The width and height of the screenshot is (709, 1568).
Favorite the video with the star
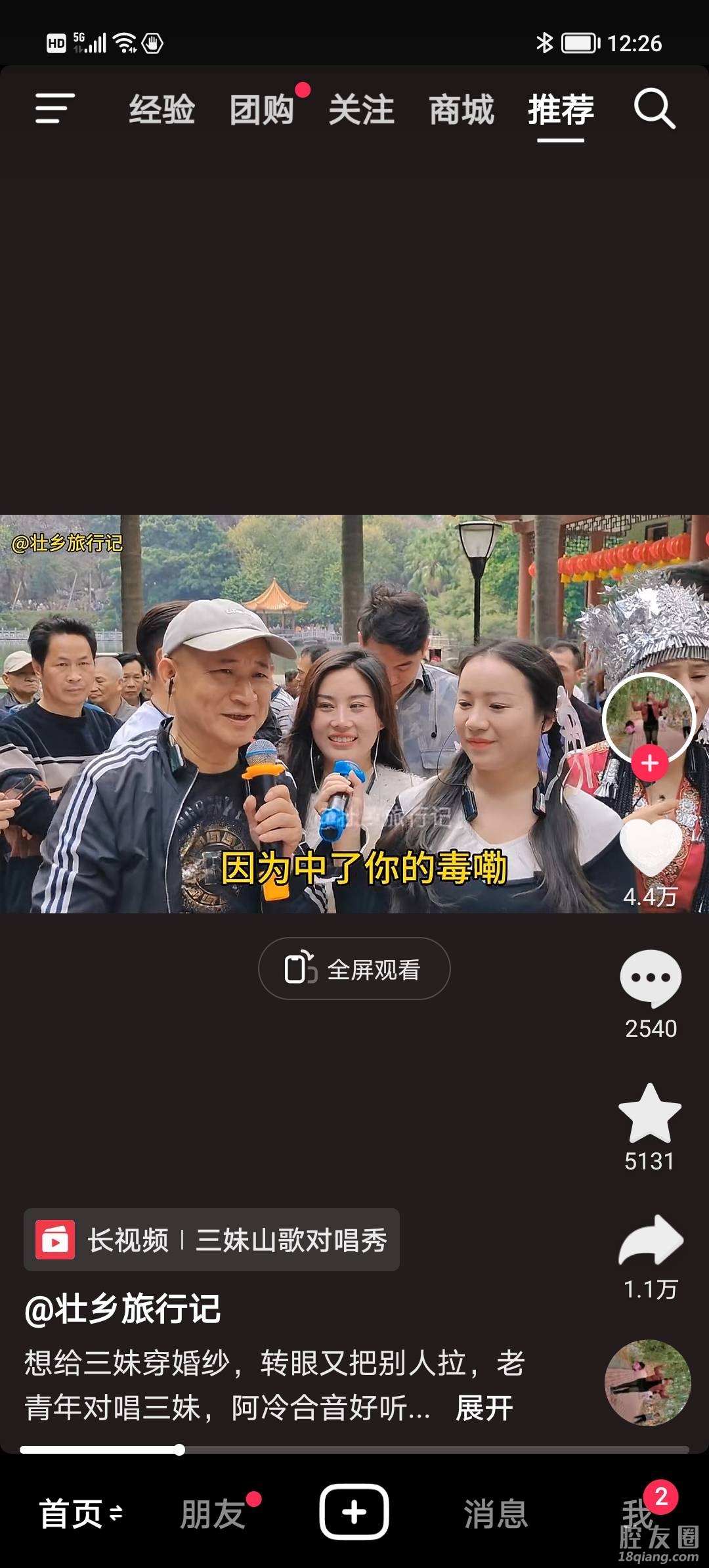pos(650,1114)
